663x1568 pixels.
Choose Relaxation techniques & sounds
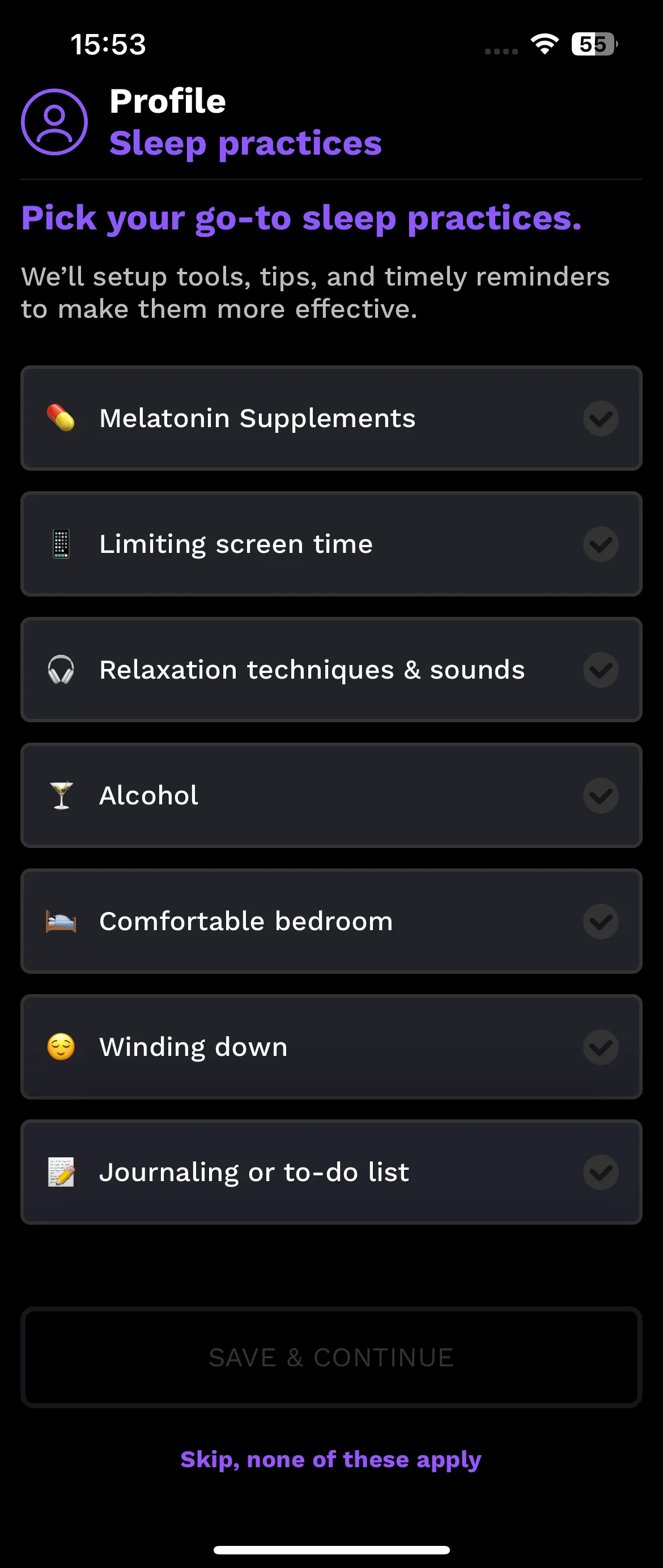[x=331, y=670]
